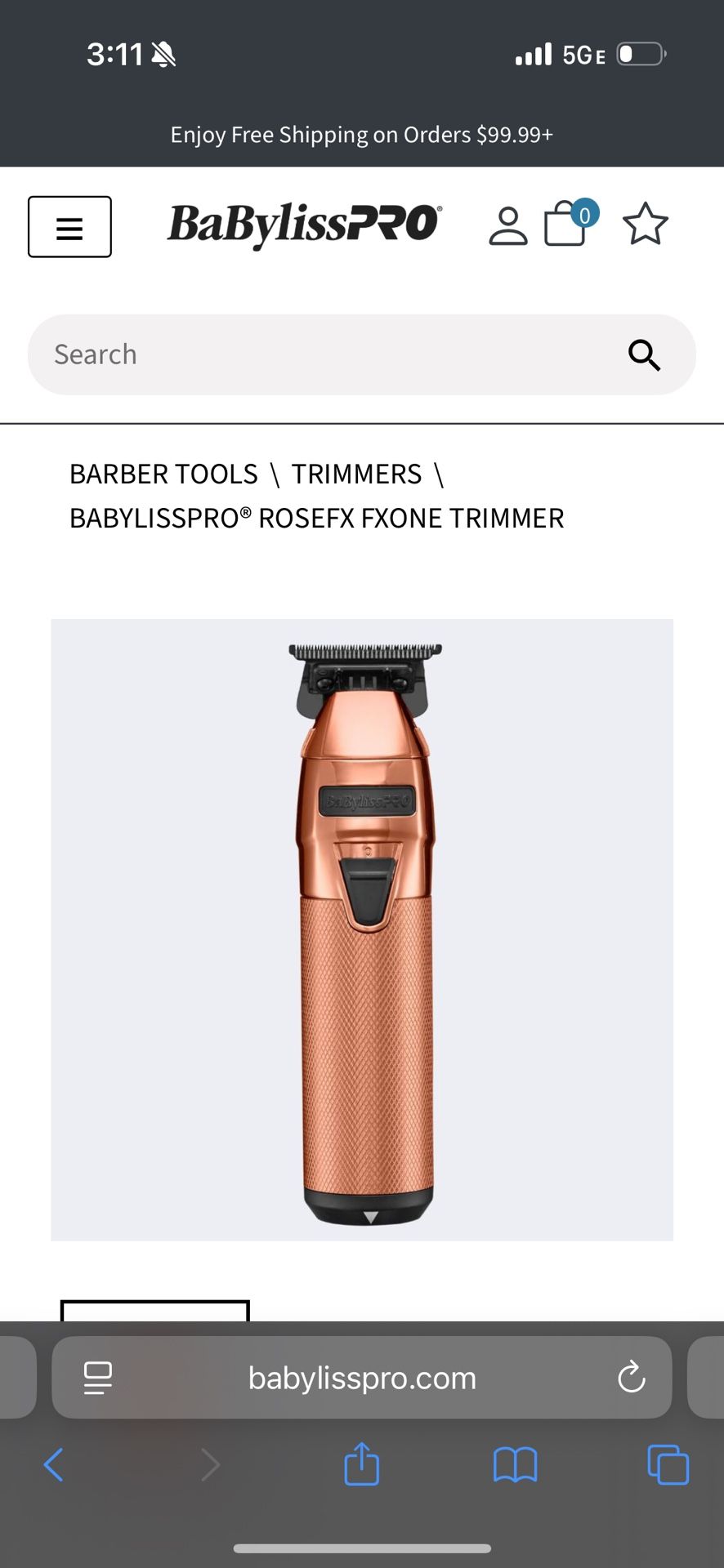
Task: Open the wishlist star icon
Action: click(x=645, y=225)
